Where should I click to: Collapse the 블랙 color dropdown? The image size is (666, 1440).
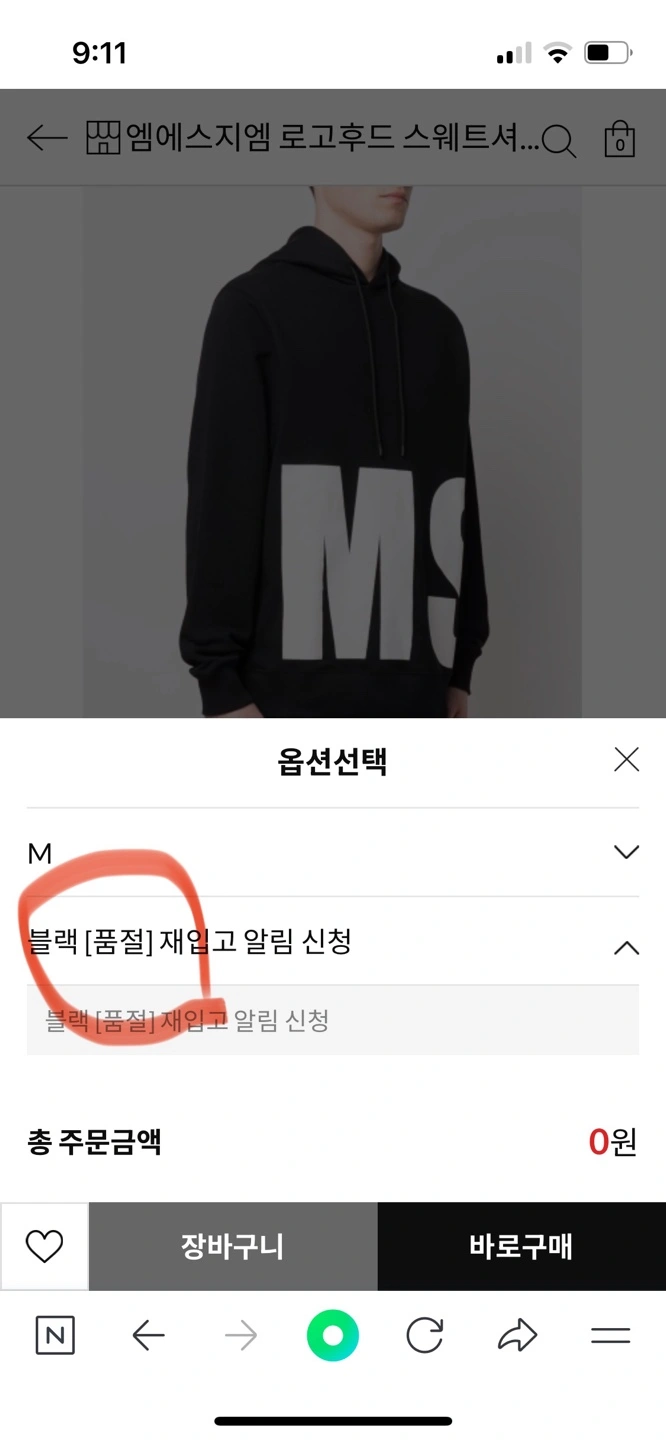626,947
